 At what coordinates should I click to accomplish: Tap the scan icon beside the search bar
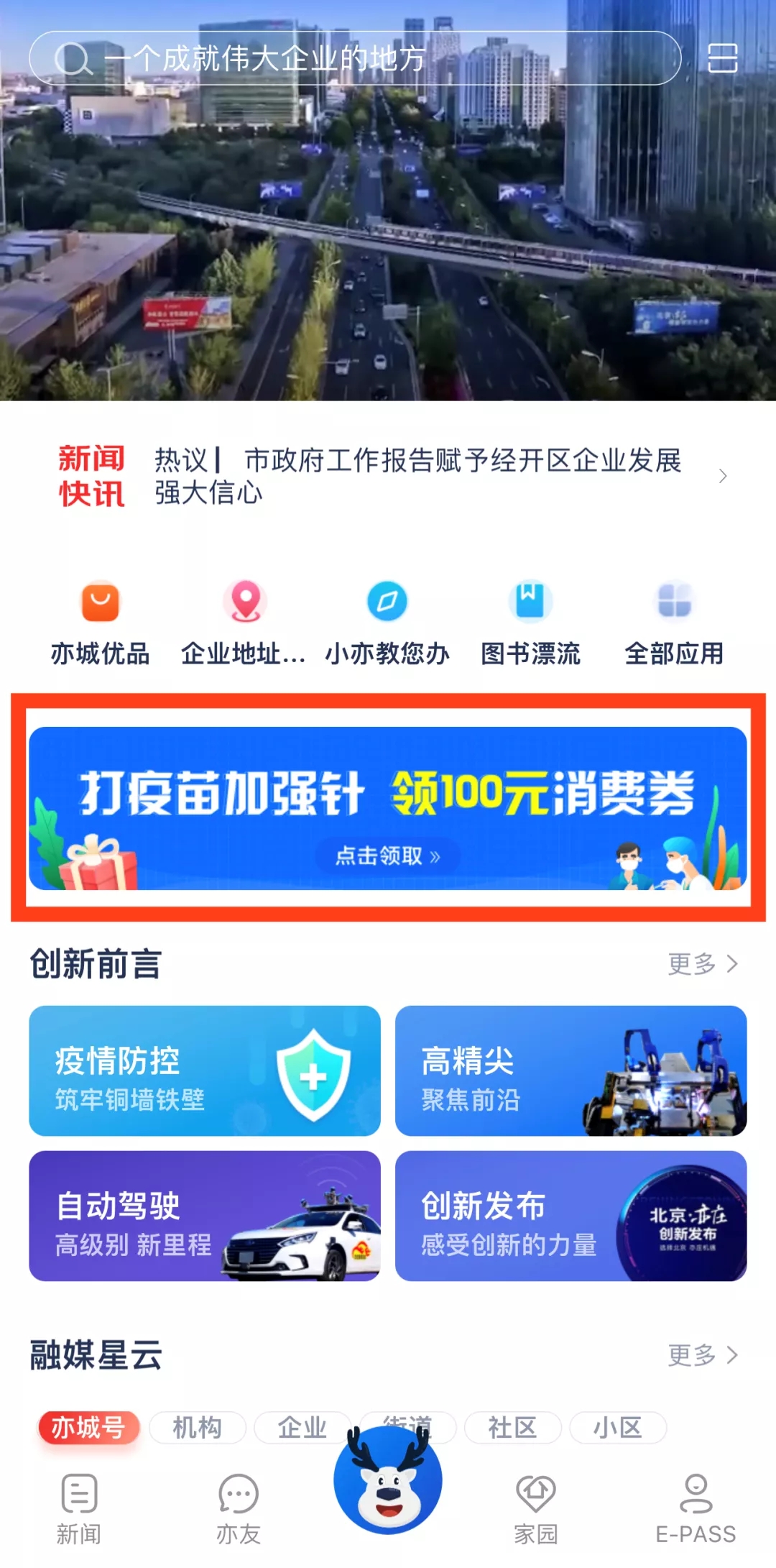click(x=724, y=58)
